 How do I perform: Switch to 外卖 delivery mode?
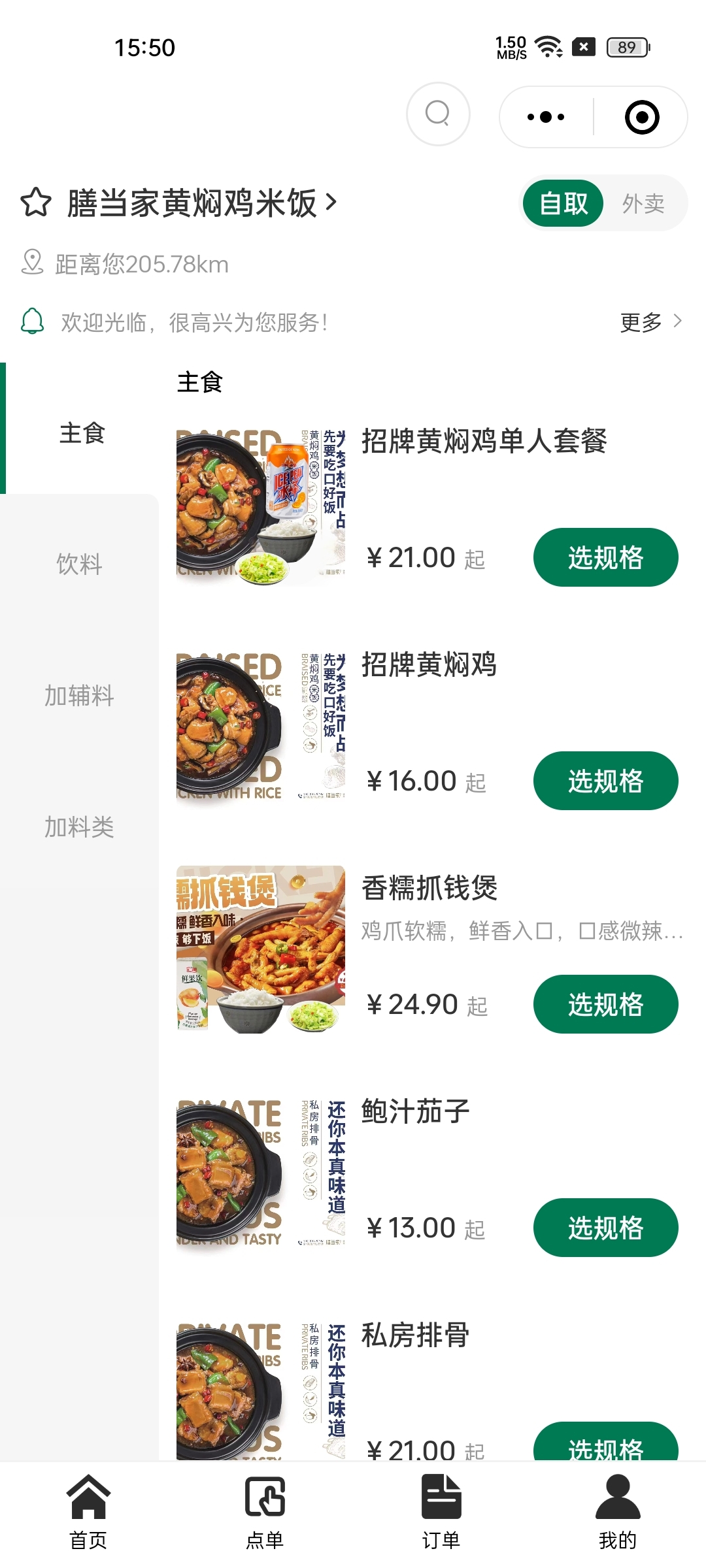tap(643, 204)
